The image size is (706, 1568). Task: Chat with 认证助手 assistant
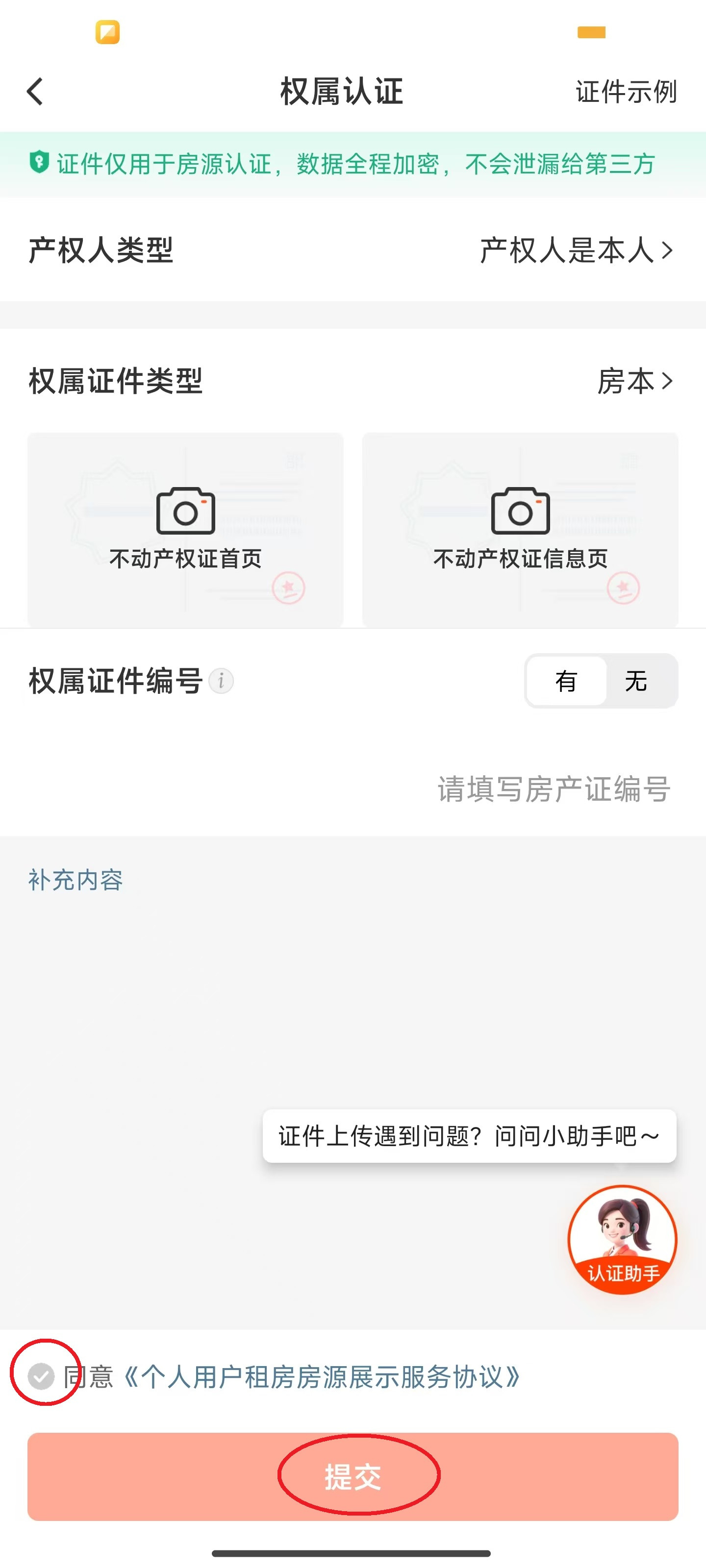click(x=622, y=1239)
